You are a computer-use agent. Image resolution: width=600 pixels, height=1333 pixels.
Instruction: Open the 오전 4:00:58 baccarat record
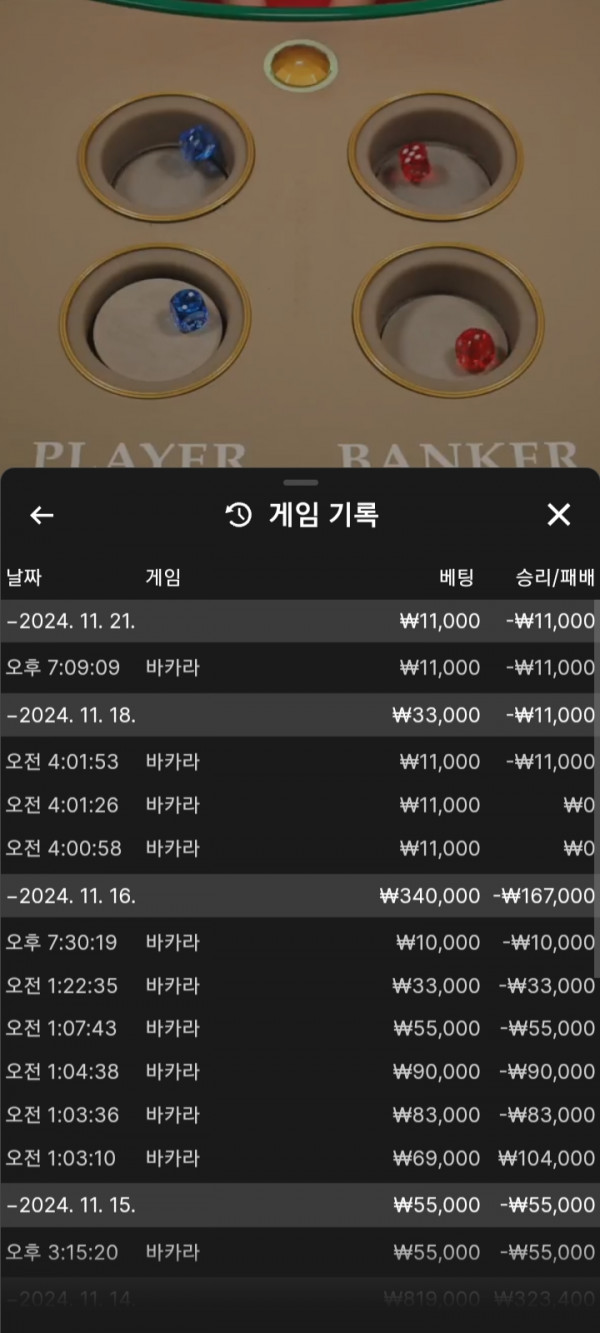(x=300, y=848)
